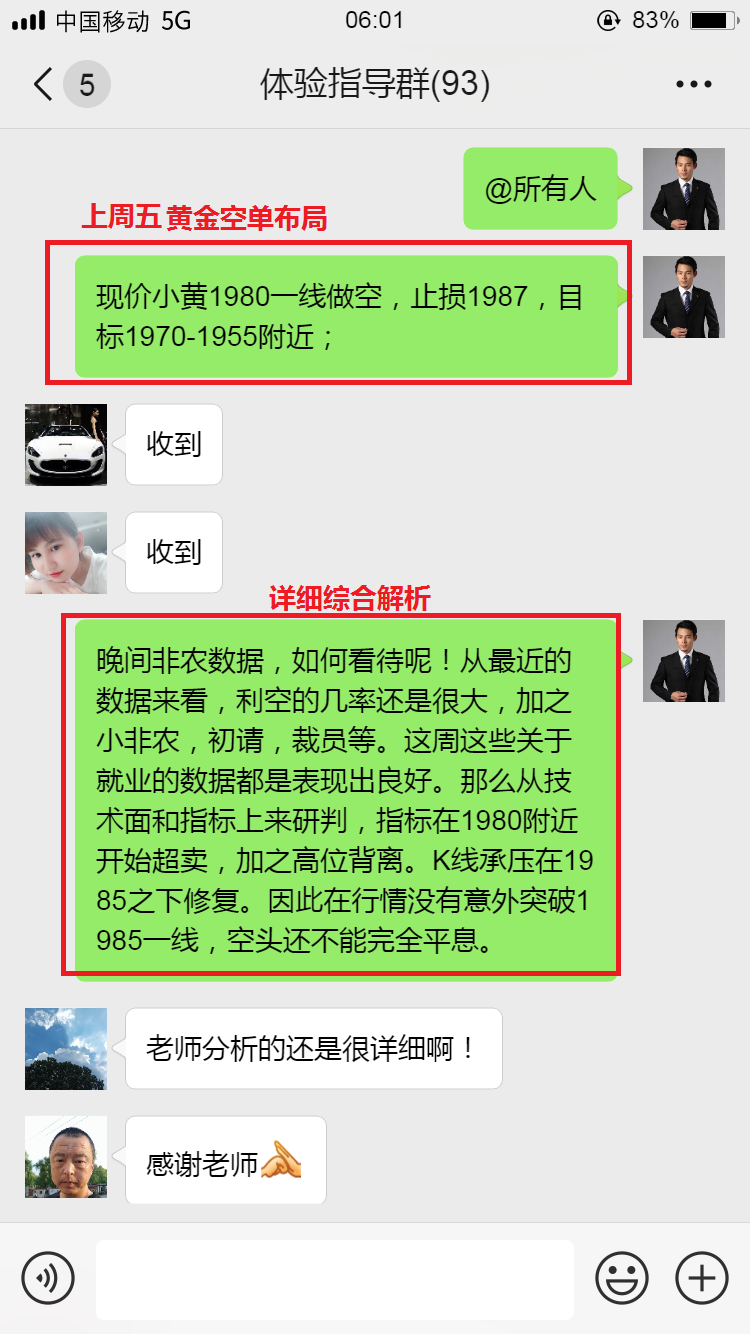
Task: Open the white sports car avatar profile
Action: click(x=66, y=445)
